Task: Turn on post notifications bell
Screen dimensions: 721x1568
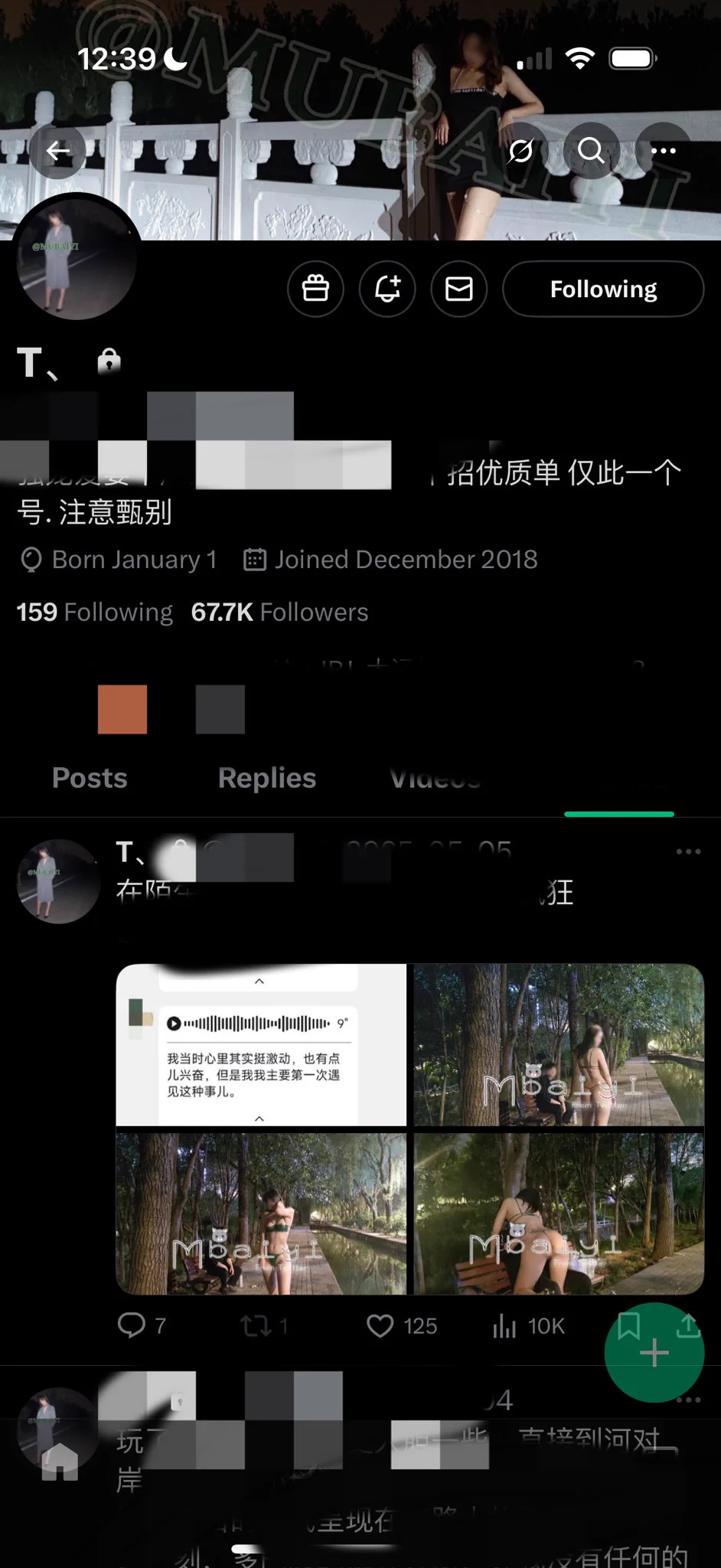Action: click(x=387, y=289)
